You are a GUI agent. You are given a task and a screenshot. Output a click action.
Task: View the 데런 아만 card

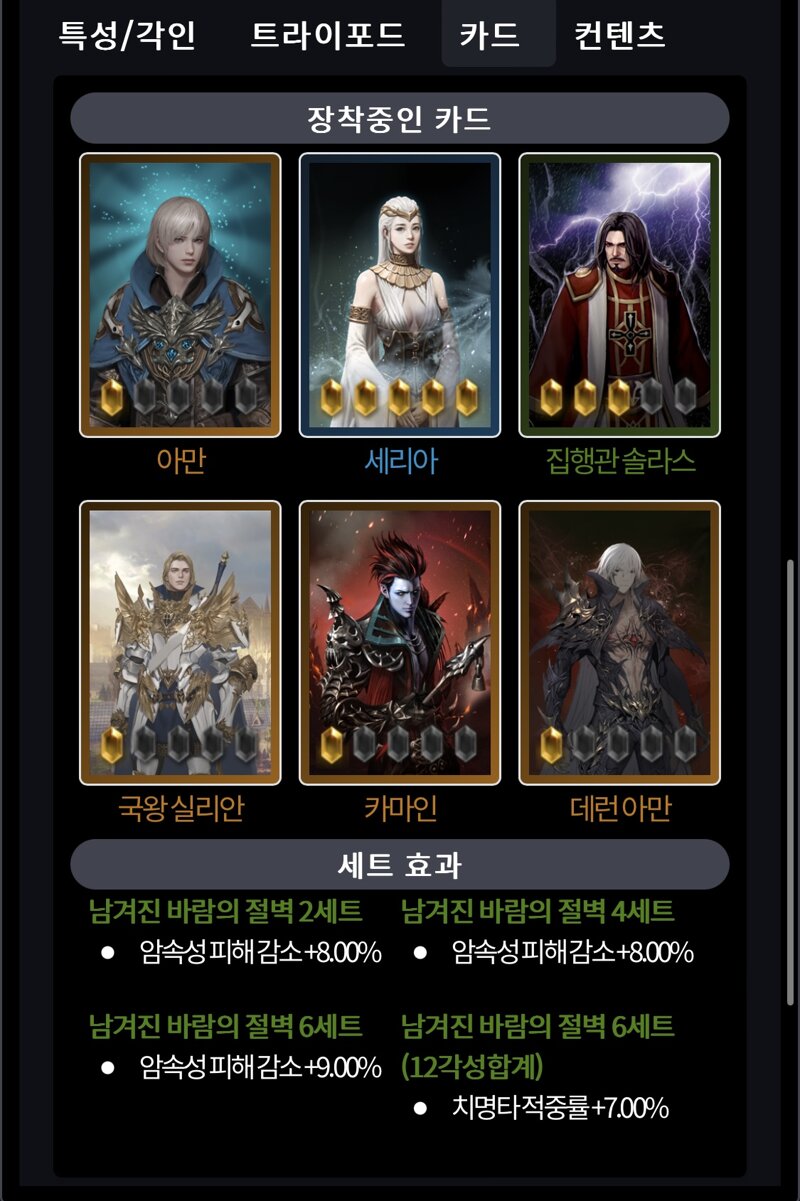tap(620, 643)
